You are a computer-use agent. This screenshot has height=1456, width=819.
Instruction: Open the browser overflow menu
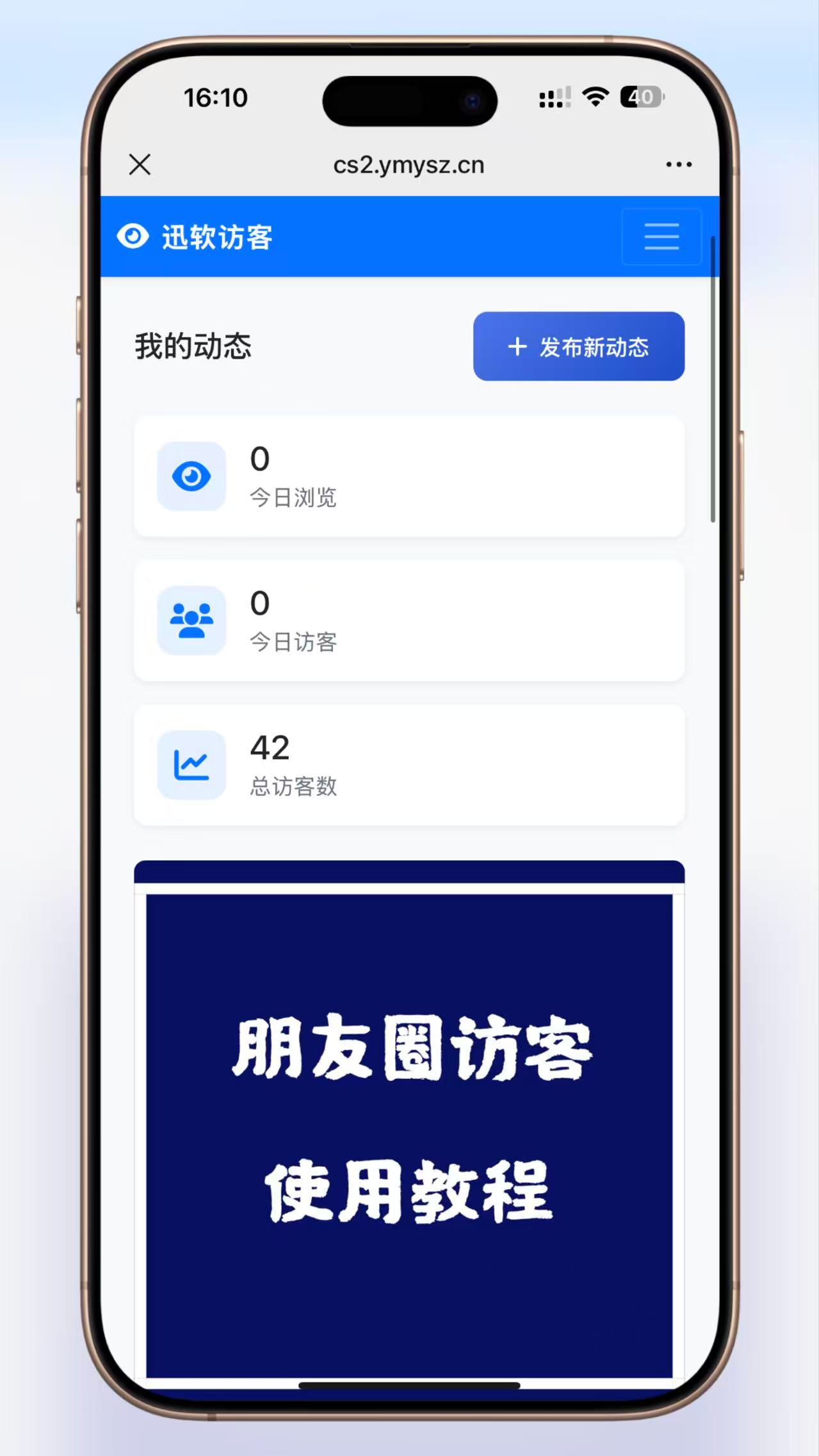(x=679, y=164)
